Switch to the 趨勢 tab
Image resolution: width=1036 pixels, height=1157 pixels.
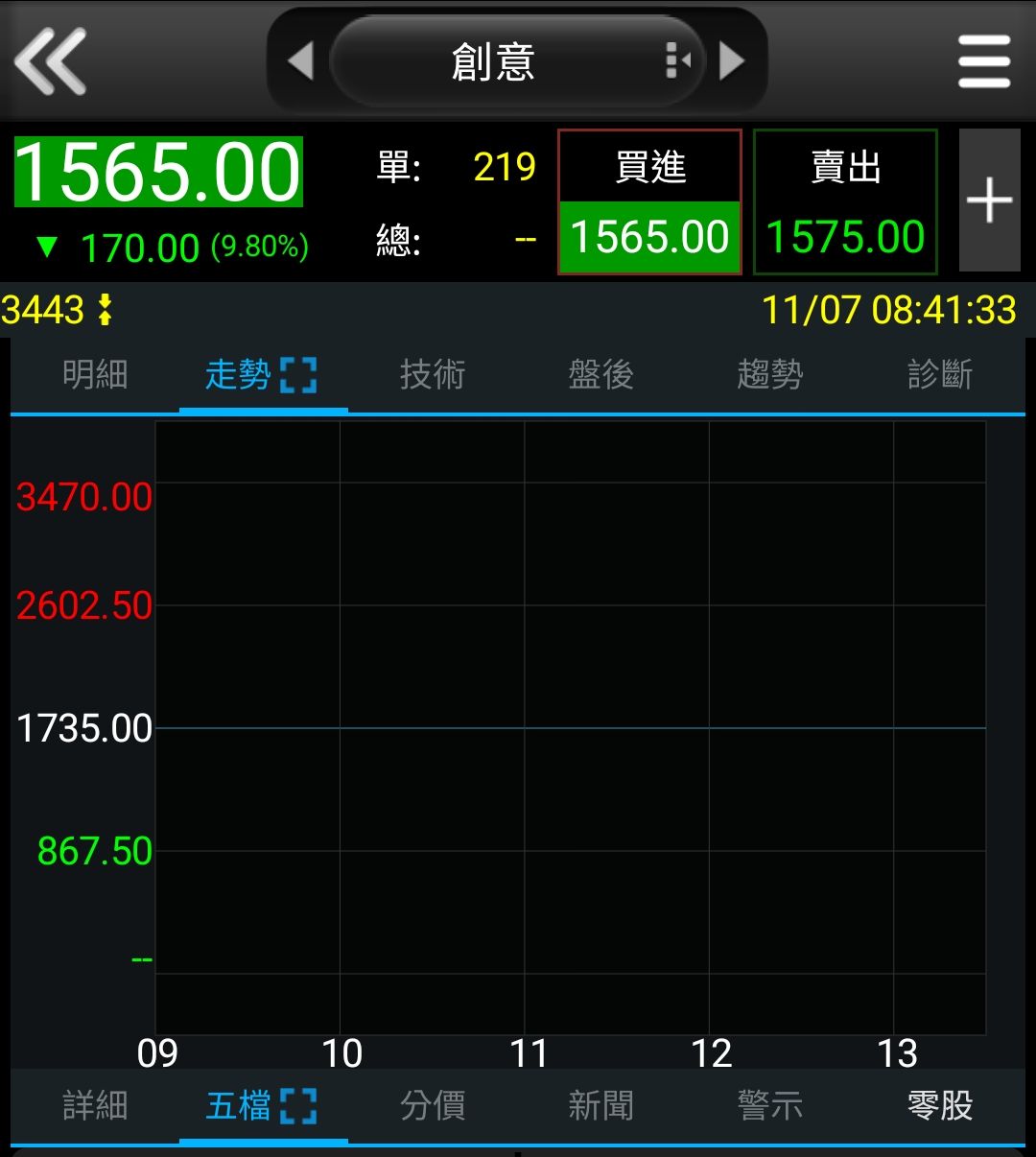point(770,374)
